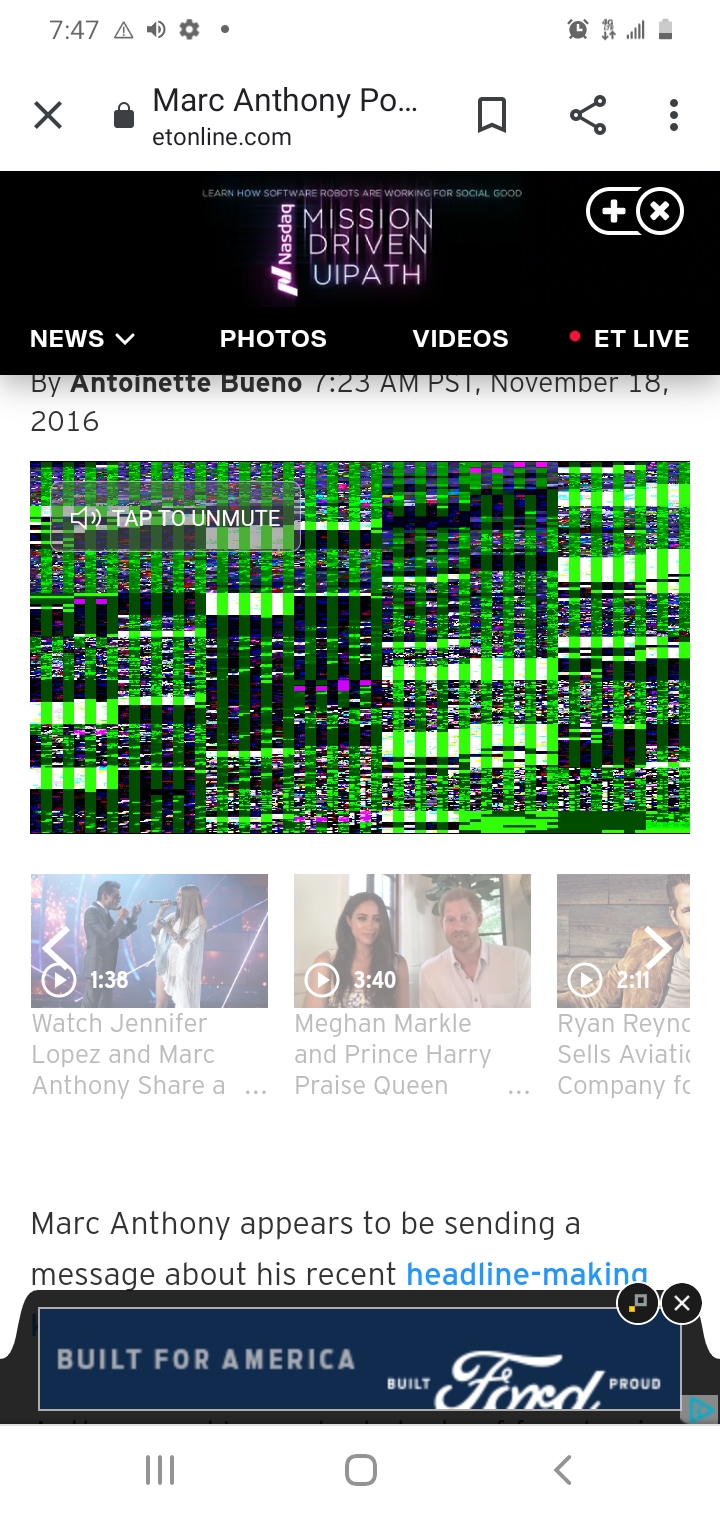The image size is (720, 1520).
Task: Expand the top ad with plus icon
Action: point(613,211)
